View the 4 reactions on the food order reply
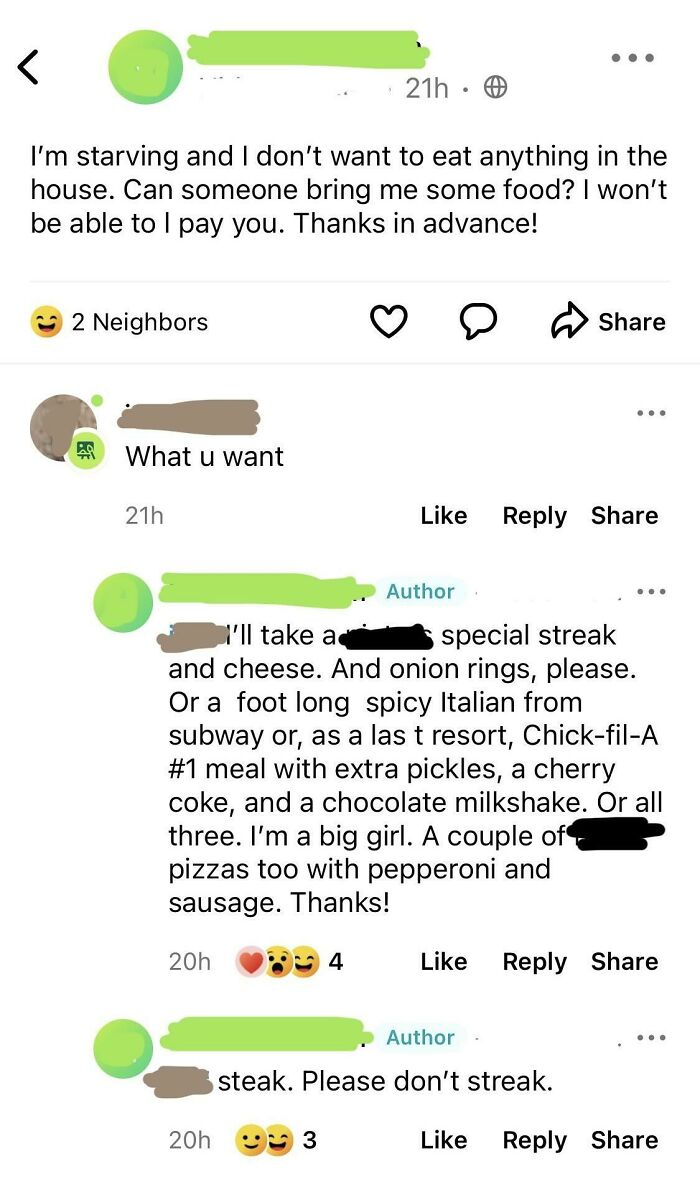Screen dimensions: 700x1177 [290, 961]
